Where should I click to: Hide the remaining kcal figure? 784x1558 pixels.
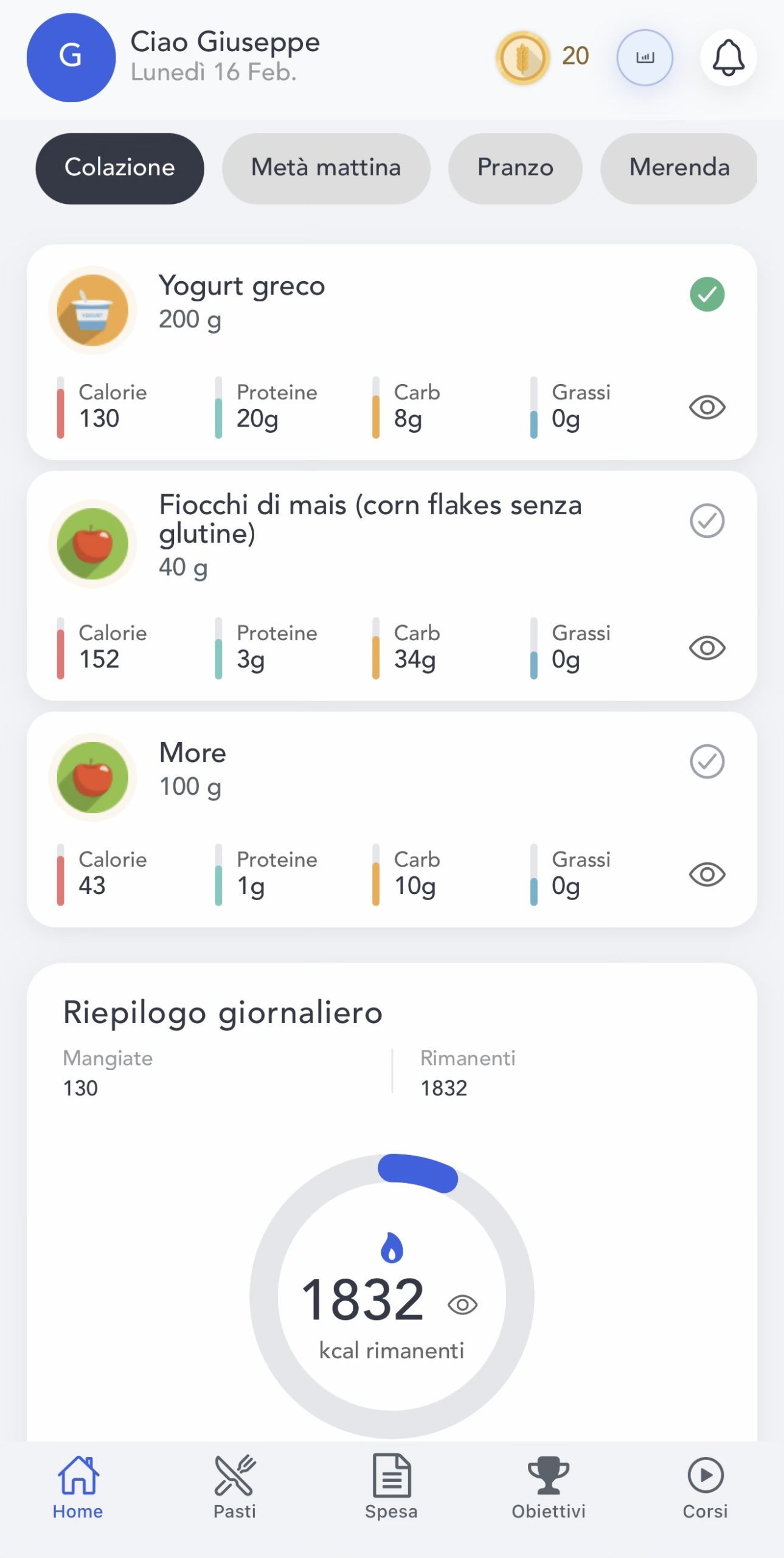(462, 1304)
